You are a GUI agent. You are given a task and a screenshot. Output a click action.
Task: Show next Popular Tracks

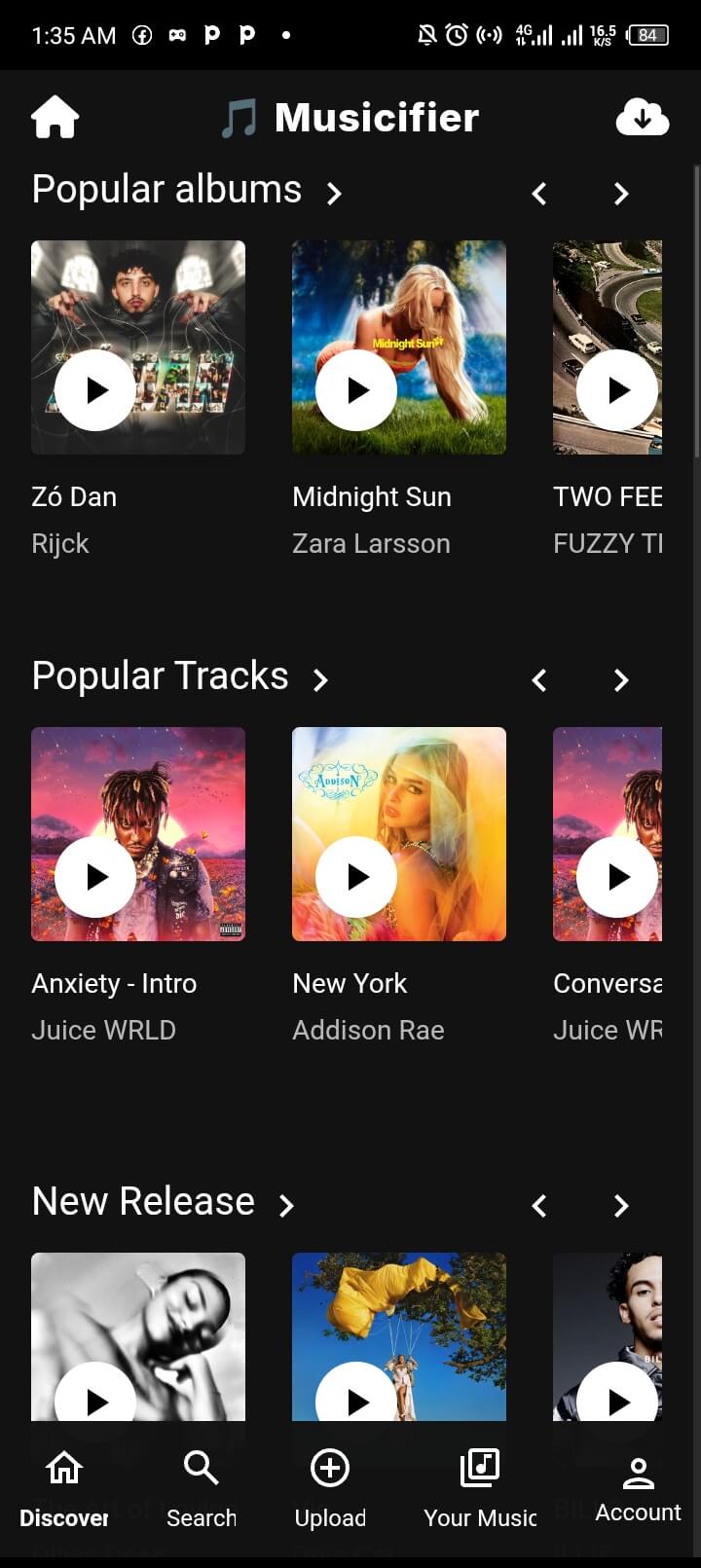coord(621,680)
